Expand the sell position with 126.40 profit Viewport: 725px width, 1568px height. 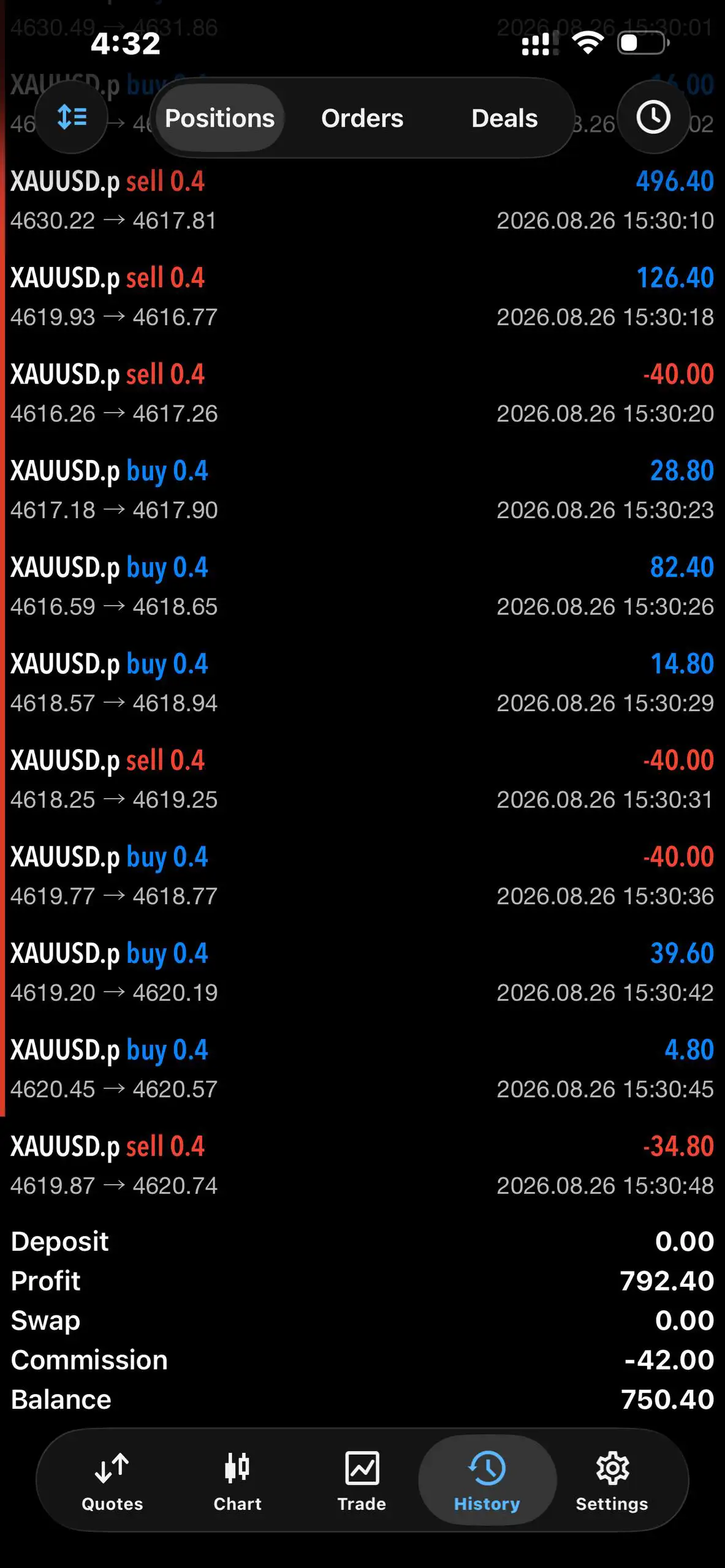tap(362, 297)
